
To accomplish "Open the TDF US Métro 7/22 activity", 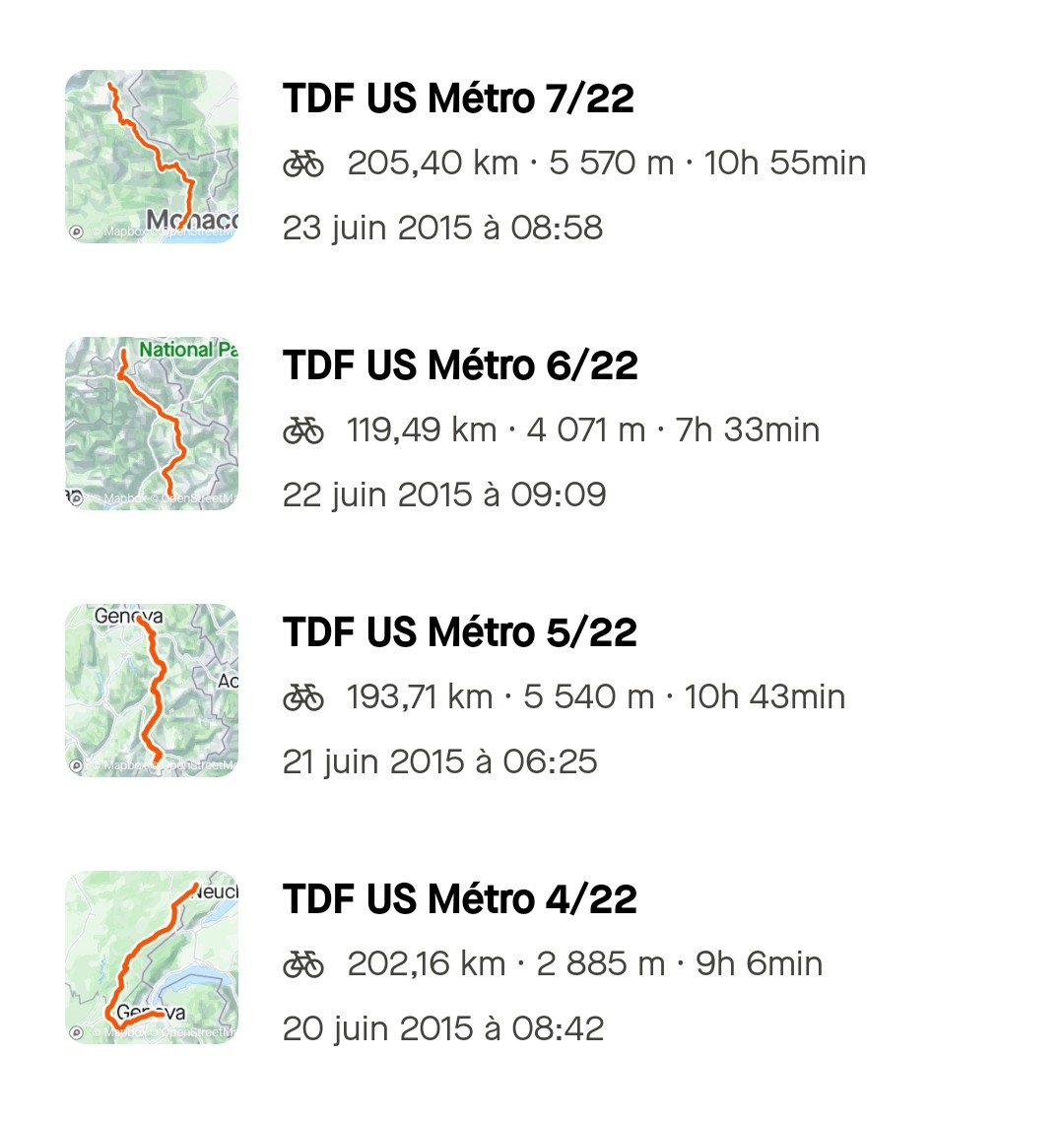I will click(458, 99).
